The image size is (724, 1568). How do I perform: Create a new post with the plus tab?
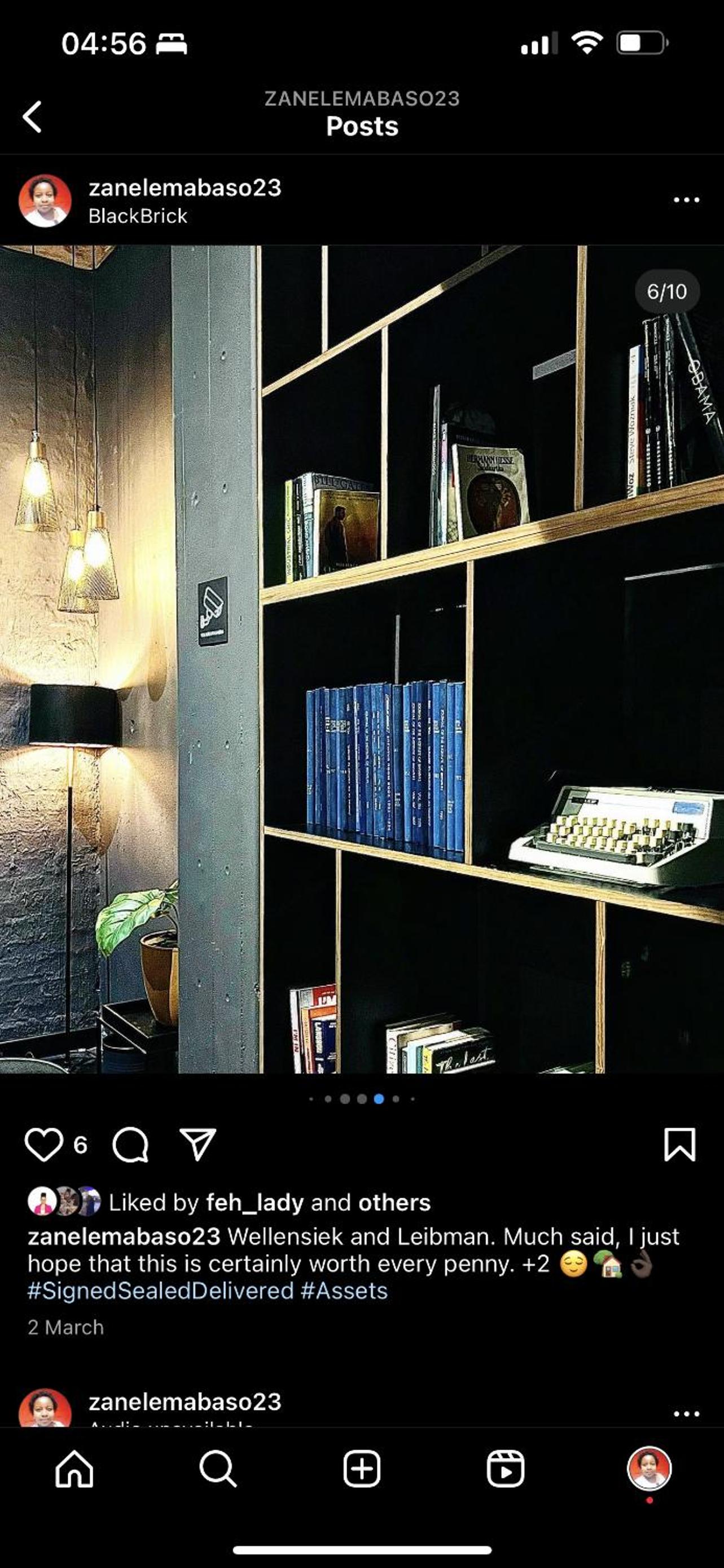(362, 1468)
